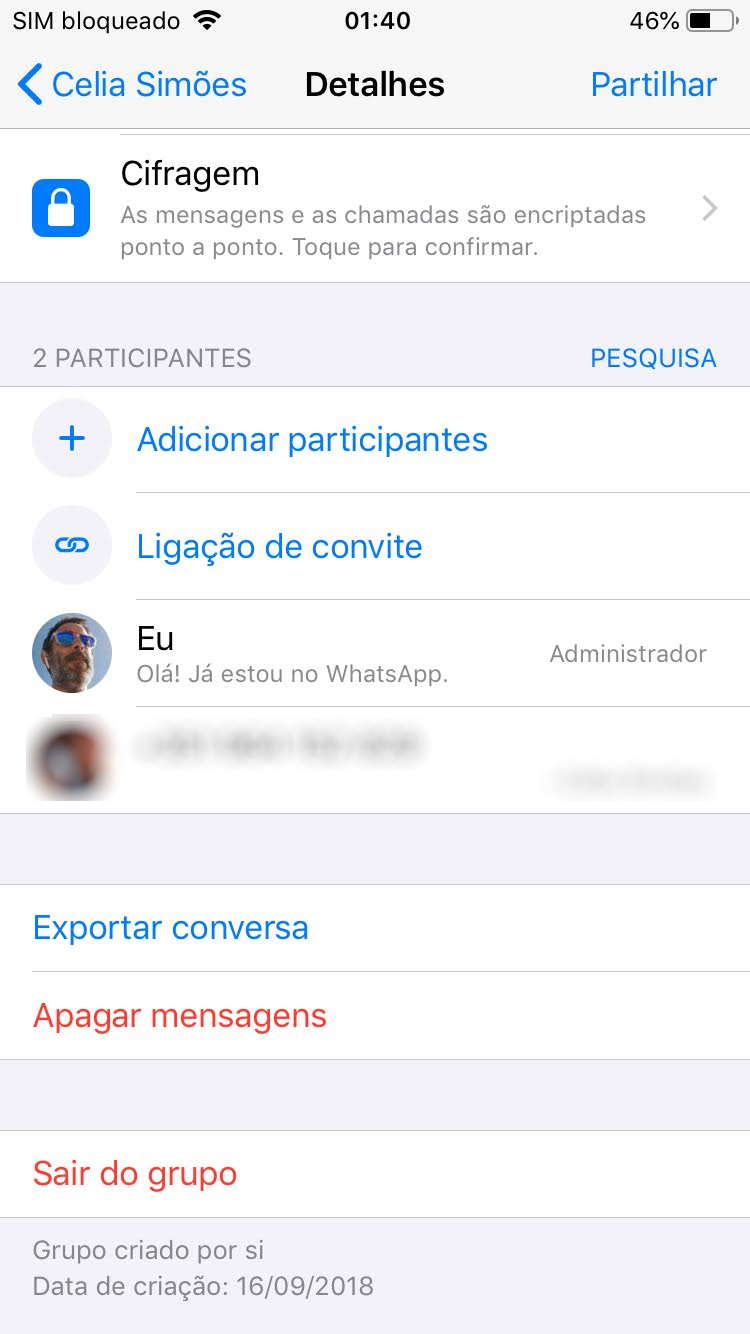Viewport: 750px width, 1334px height.
Task: Go back to Celia Simões chat
Action: pos(132,85)
